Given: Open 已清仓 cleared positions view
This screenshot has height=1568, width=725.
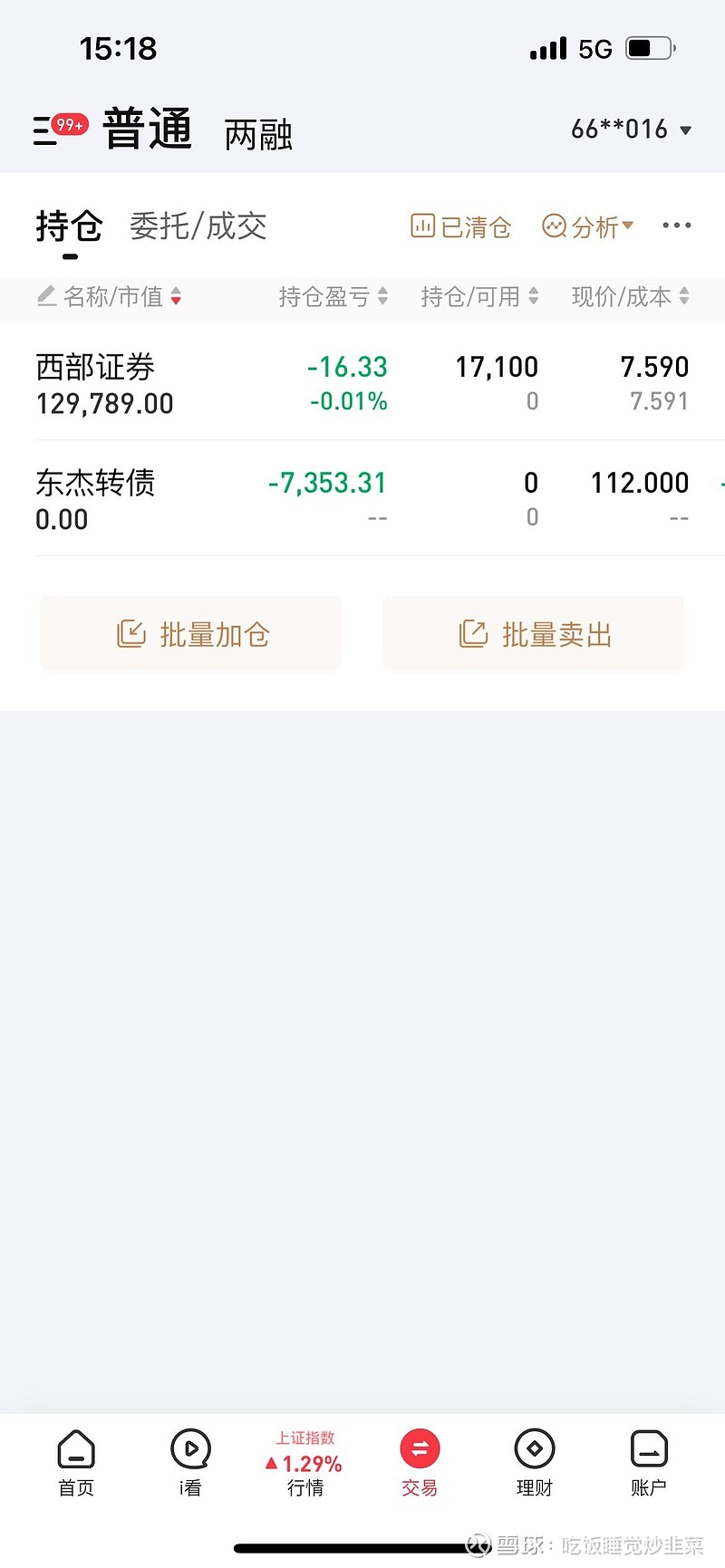Looking at the screenshot, I should (x=460, y=226).
